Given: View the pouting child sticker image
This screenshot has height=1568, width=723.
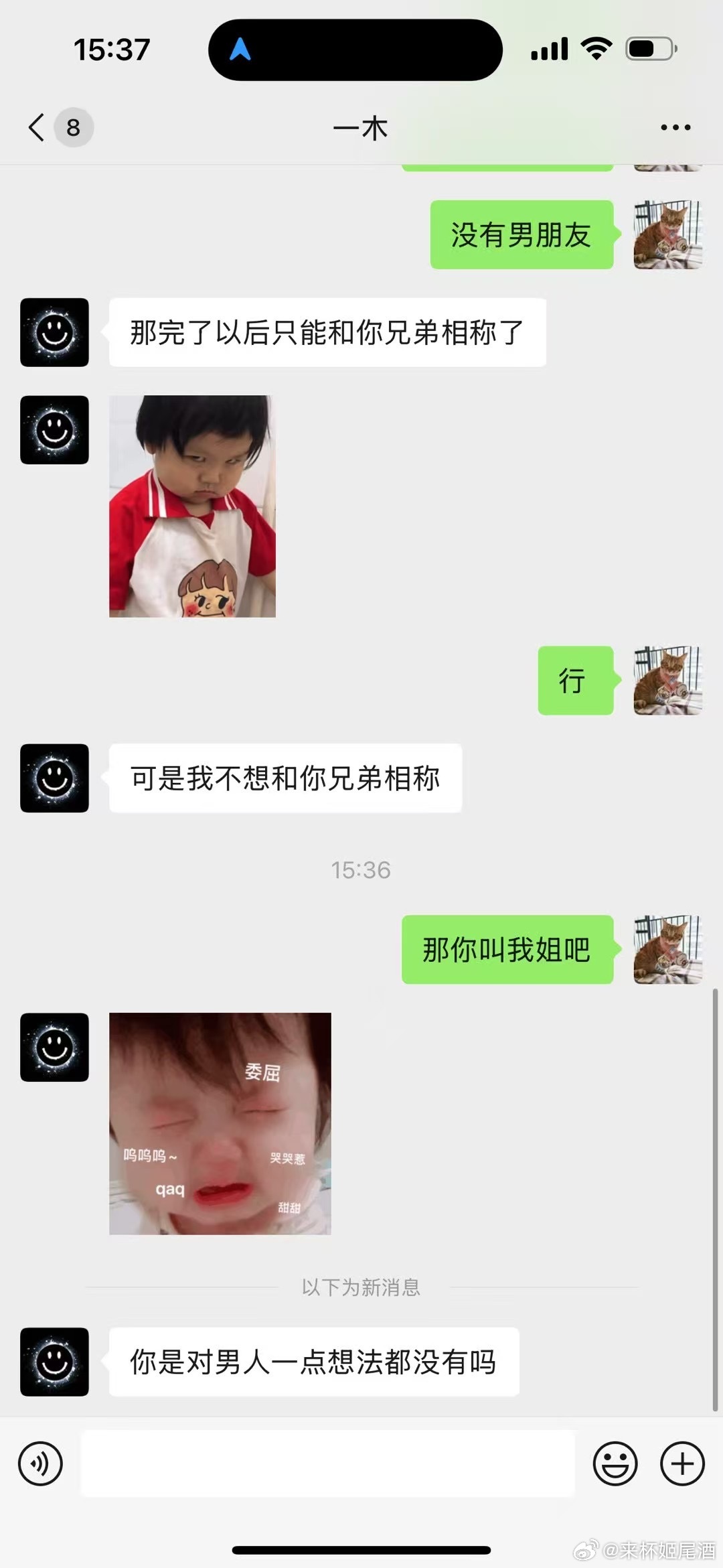Looking at the screenshot, I should pyautogui.click(x=192, y=506).
